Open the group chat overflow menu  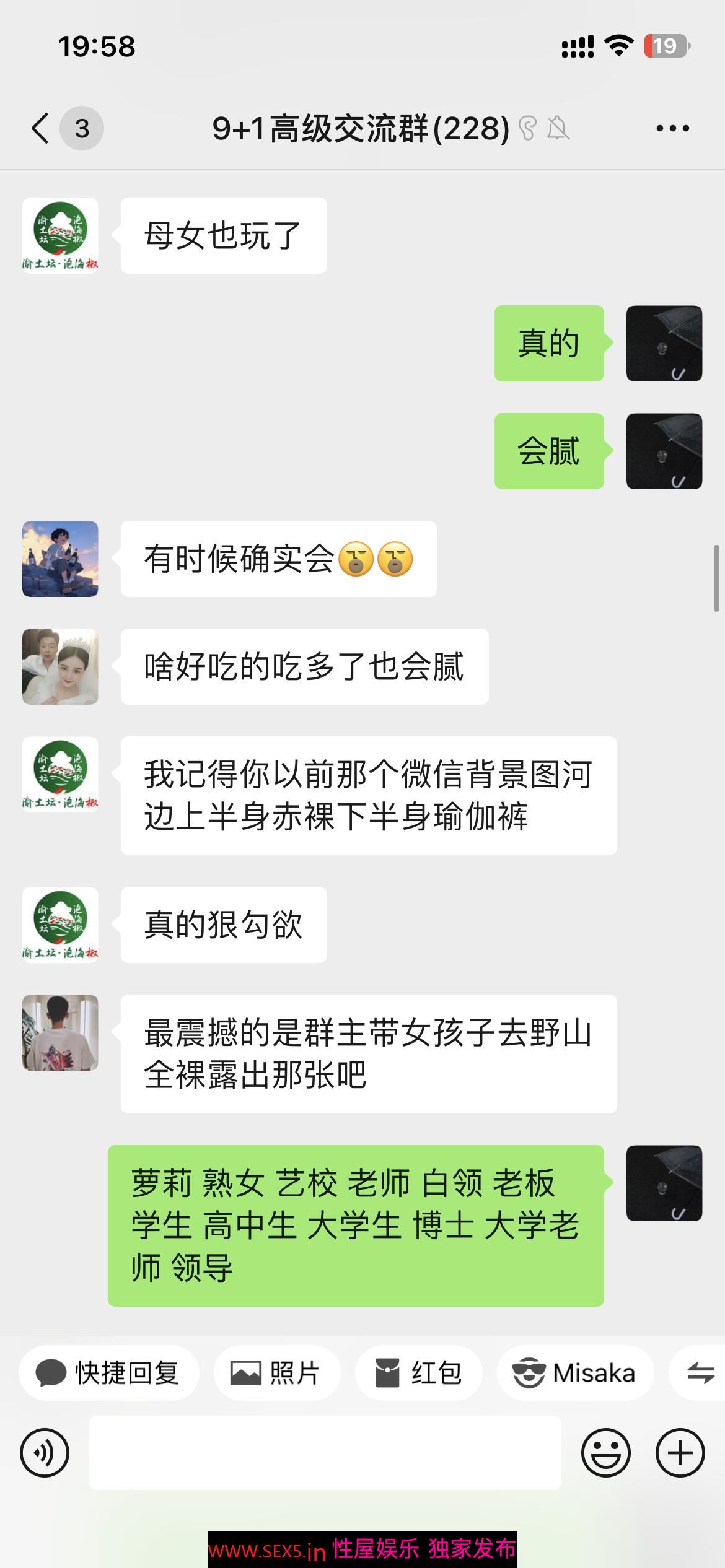(x=672, y=129)
